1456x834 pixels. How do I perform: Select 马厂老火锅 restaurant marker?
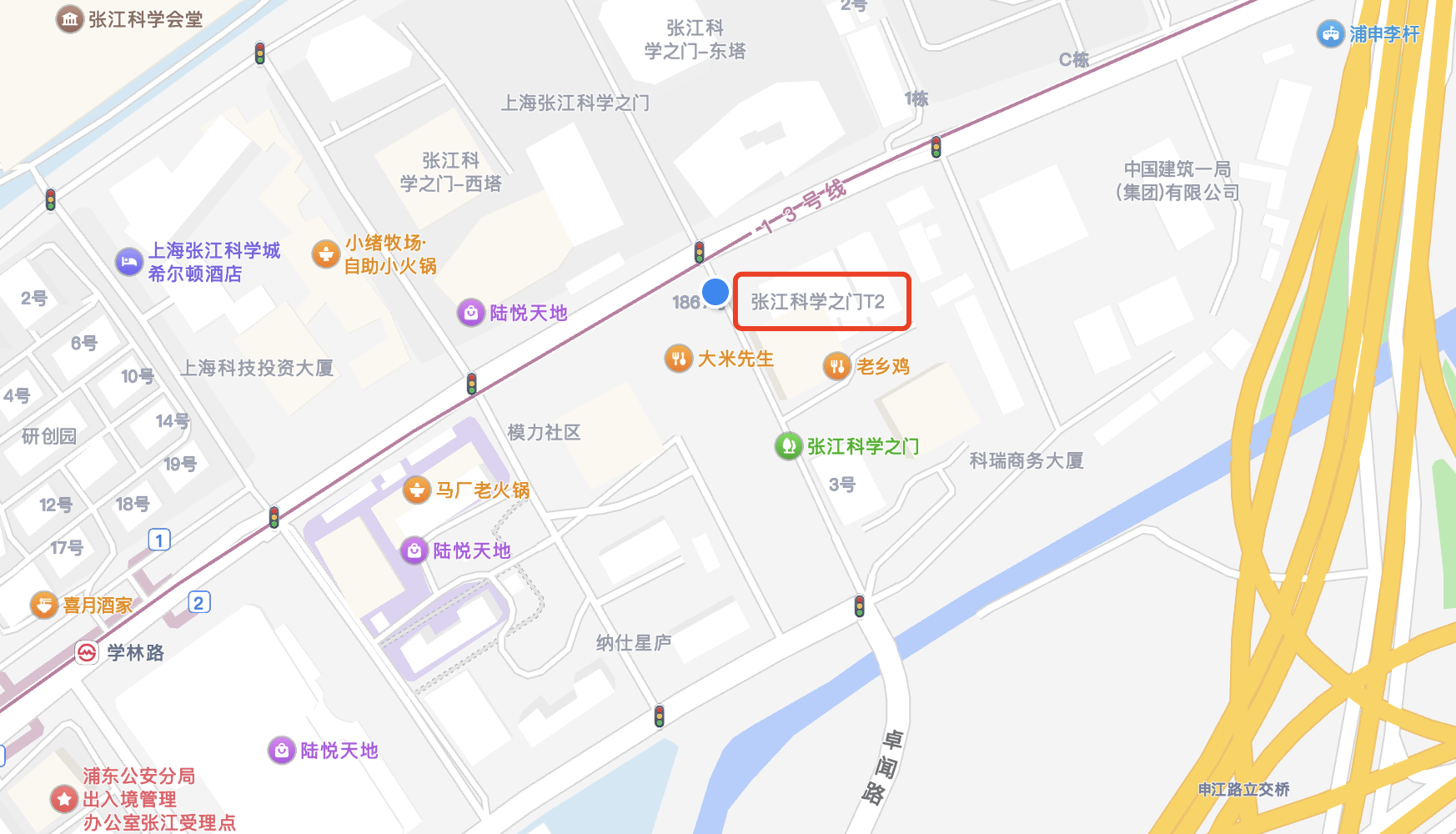click(416, 490)
